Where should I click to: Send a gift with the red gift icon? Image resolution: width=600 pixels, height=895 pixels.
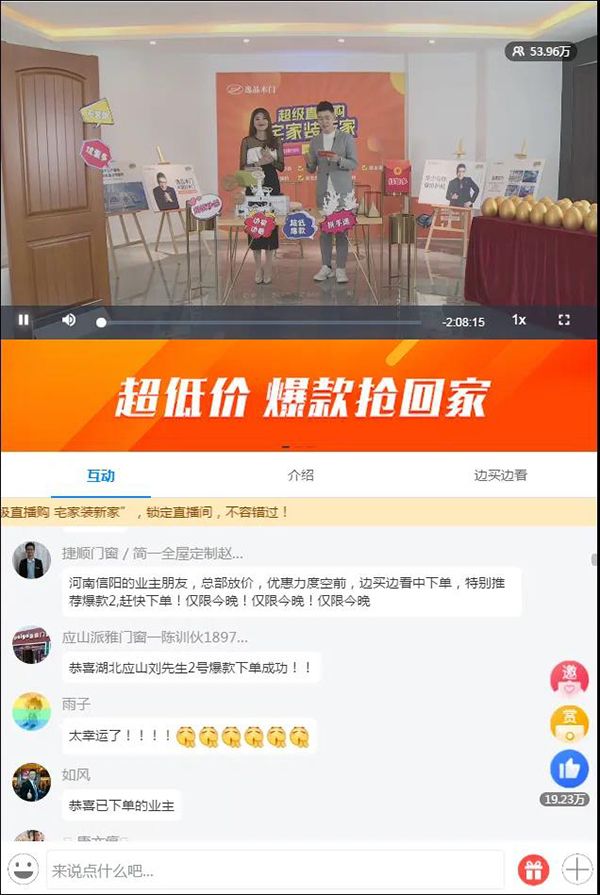pyautogui.click(x=533, y=869)
